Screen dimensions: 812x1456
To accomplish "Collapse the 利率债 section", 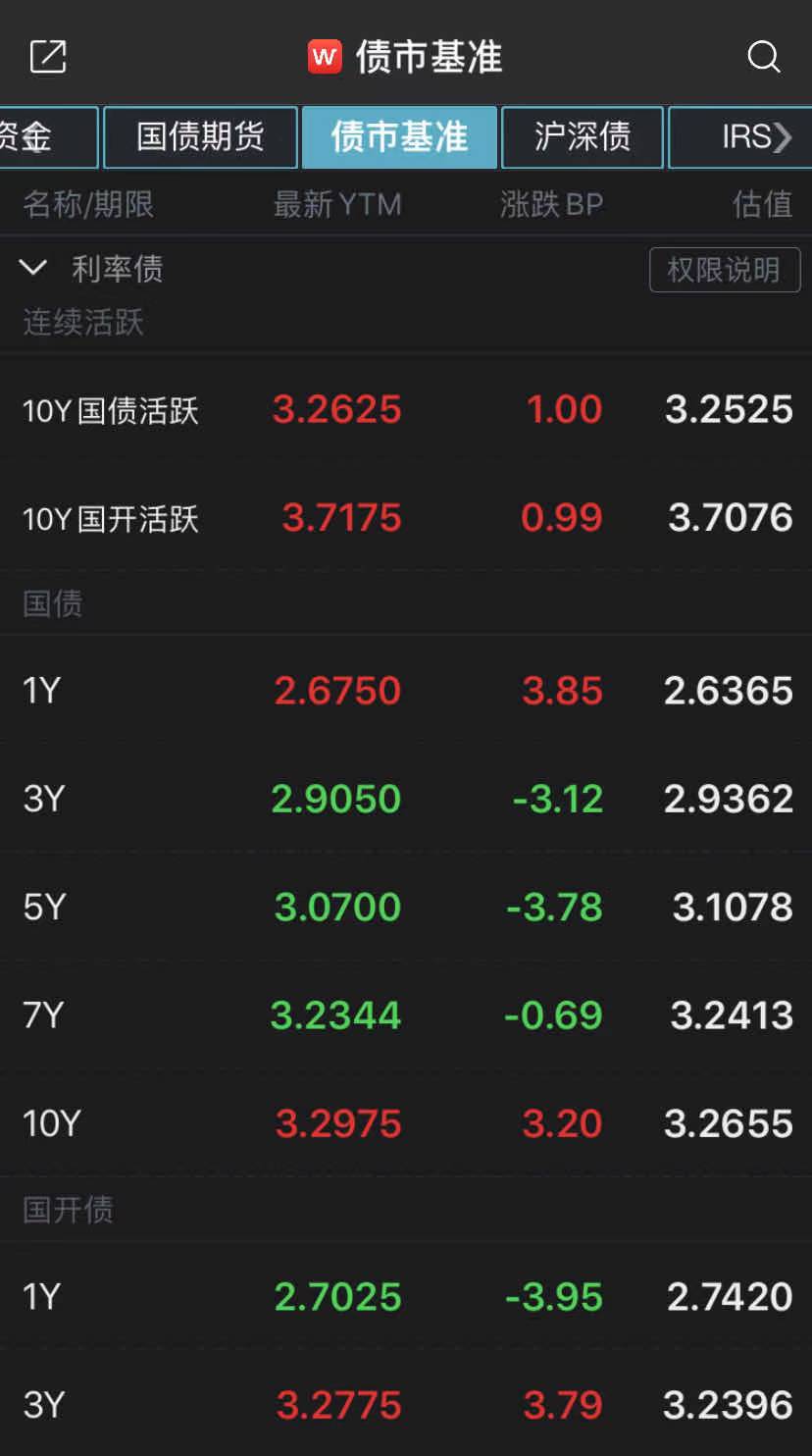I will (34, 268).
